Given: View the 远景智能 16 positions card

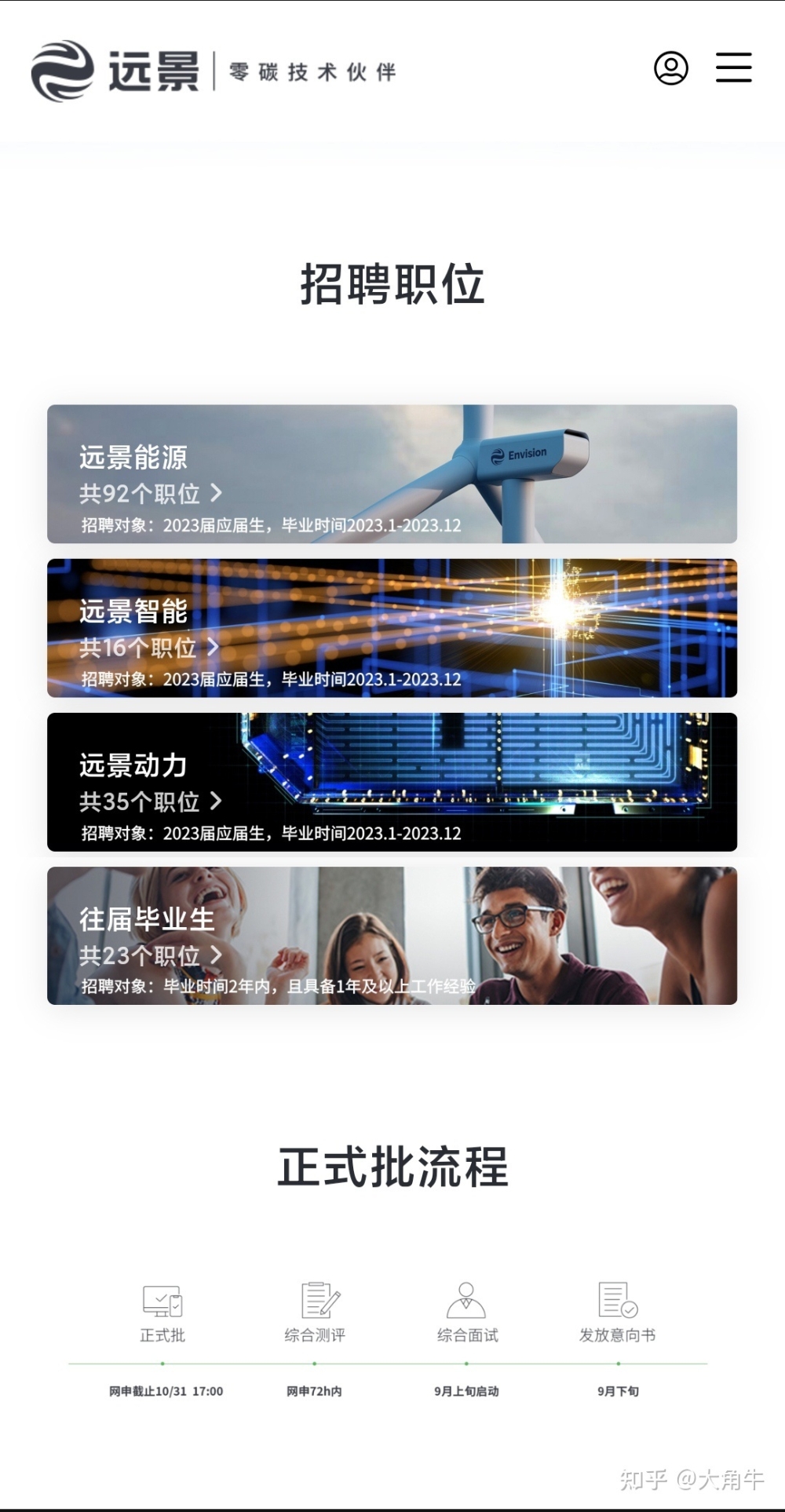Looking at the screenshot, I should pyautogui.click(x=392, y=628).
